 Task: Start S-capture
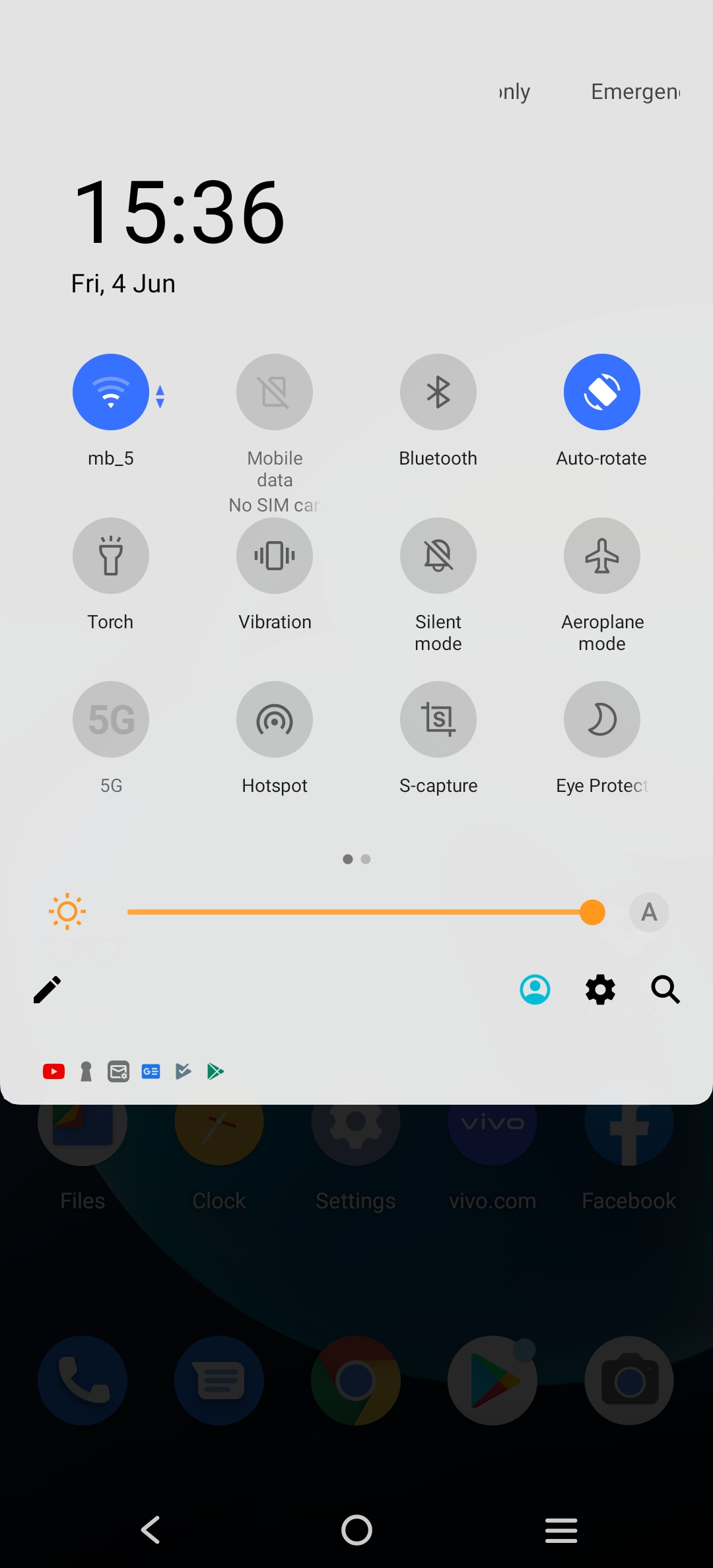coord(438,719)
